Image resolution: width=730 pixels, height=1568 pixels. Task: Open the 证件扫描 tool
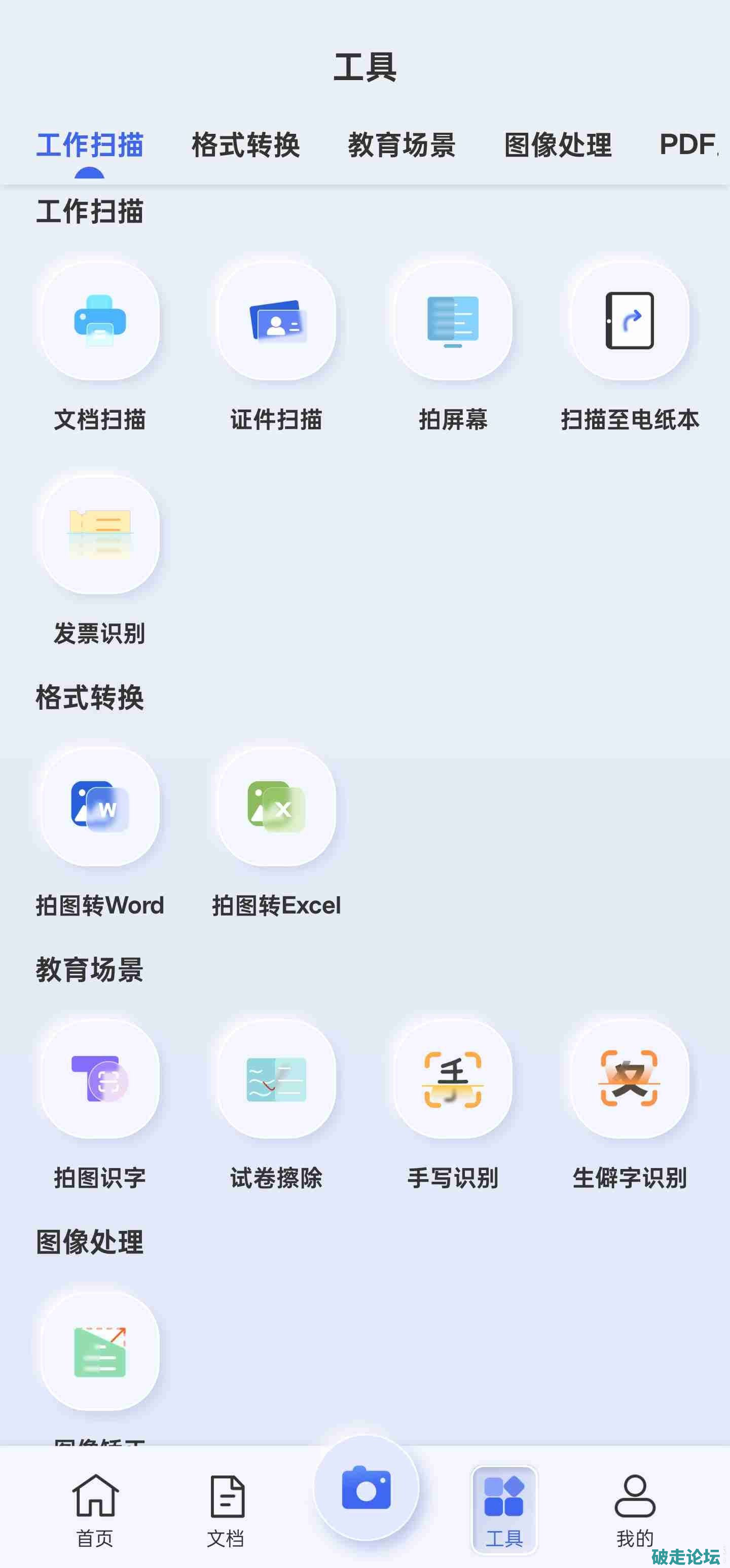click(x=276, y=321)
